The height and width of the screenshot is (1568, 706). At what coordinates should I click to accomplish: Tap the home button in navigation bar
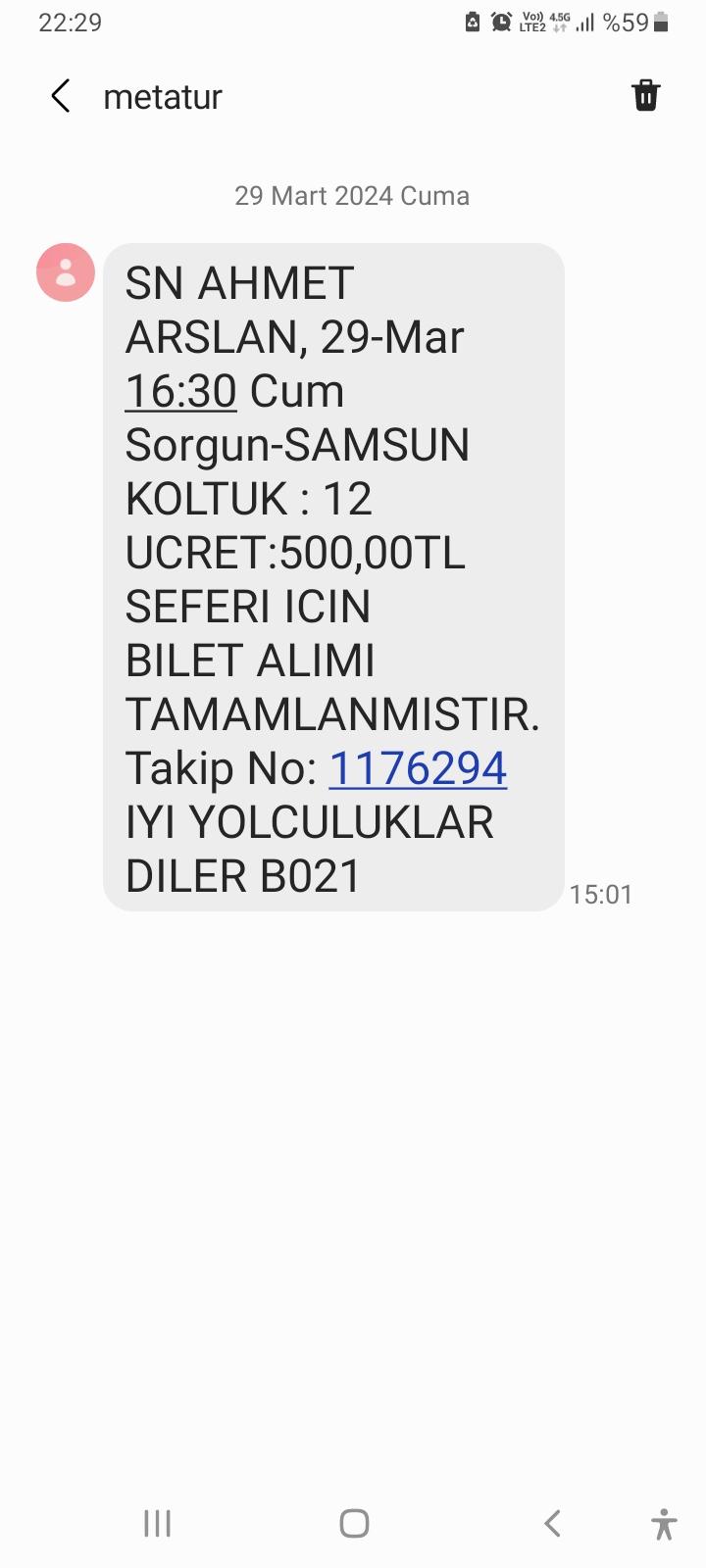click(353, 1523)
